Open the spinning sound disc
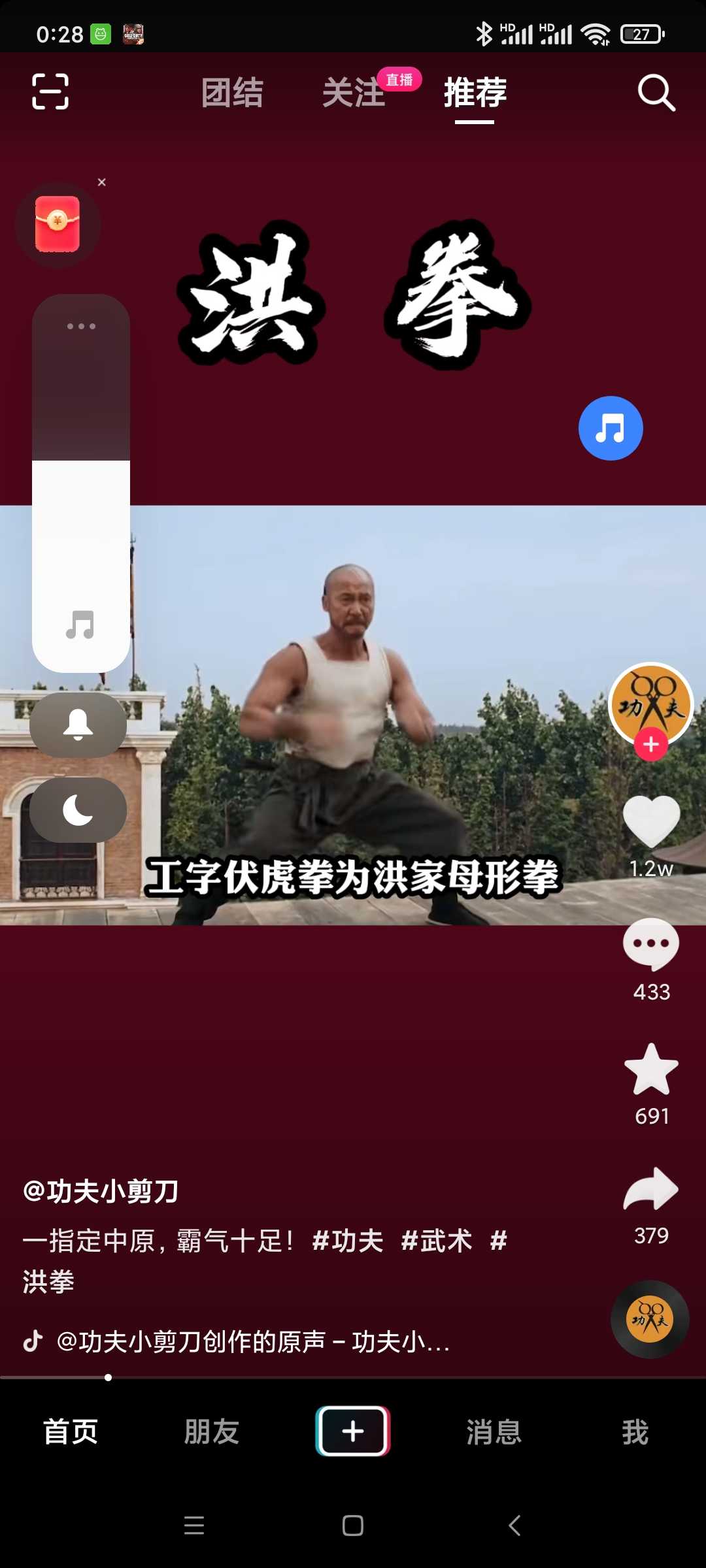This screenshot has height=1568, width=706. click(x=650, y=1319)
